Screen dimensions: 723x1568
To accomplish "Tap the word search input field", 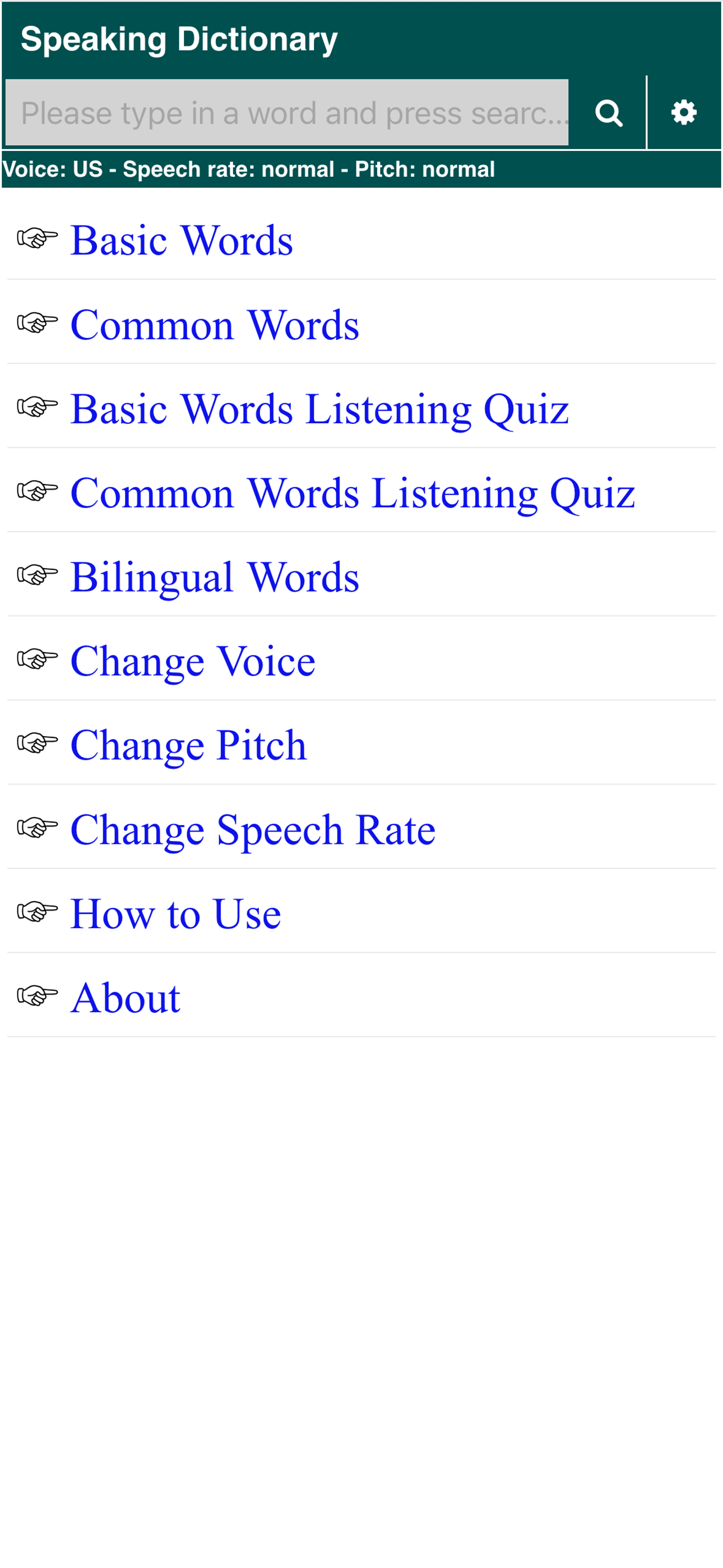I will (286, 113).
